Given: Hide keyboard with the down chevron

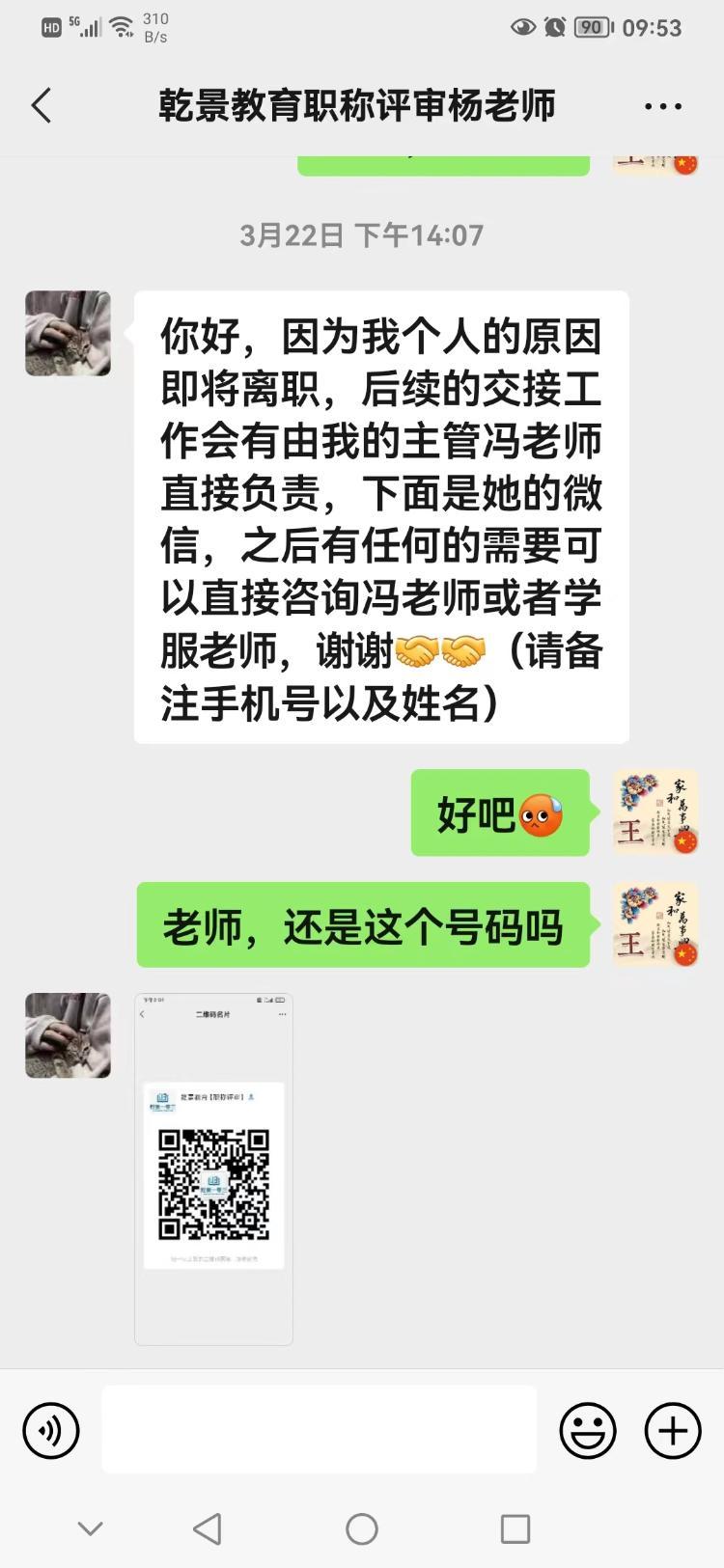Looking at the screenshot, I should tap(90, 1528).
